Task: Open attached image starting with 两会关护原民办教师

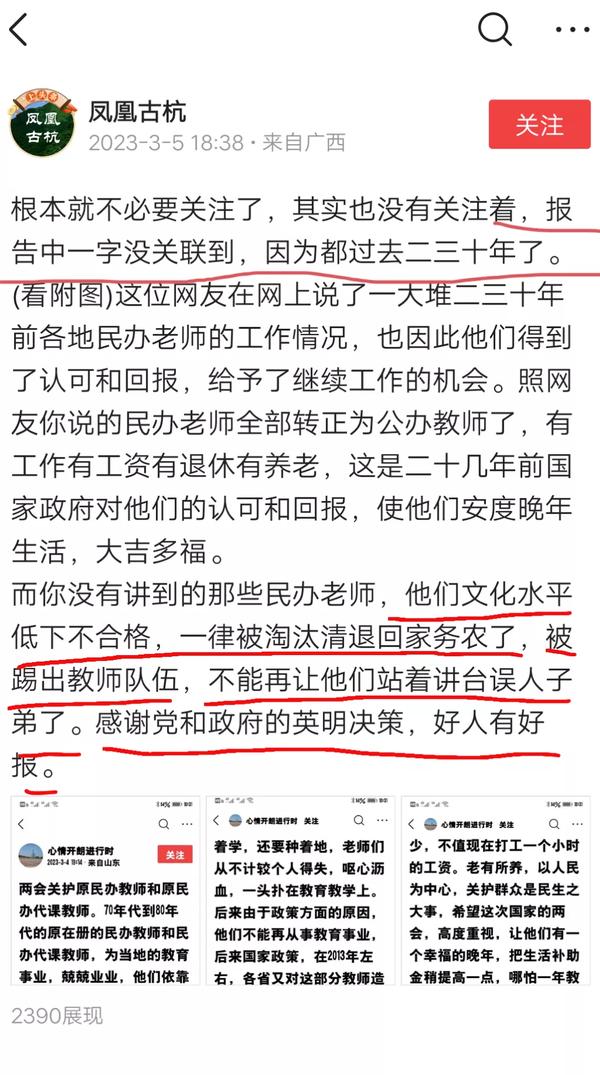Action: click(x=105, y=891)
